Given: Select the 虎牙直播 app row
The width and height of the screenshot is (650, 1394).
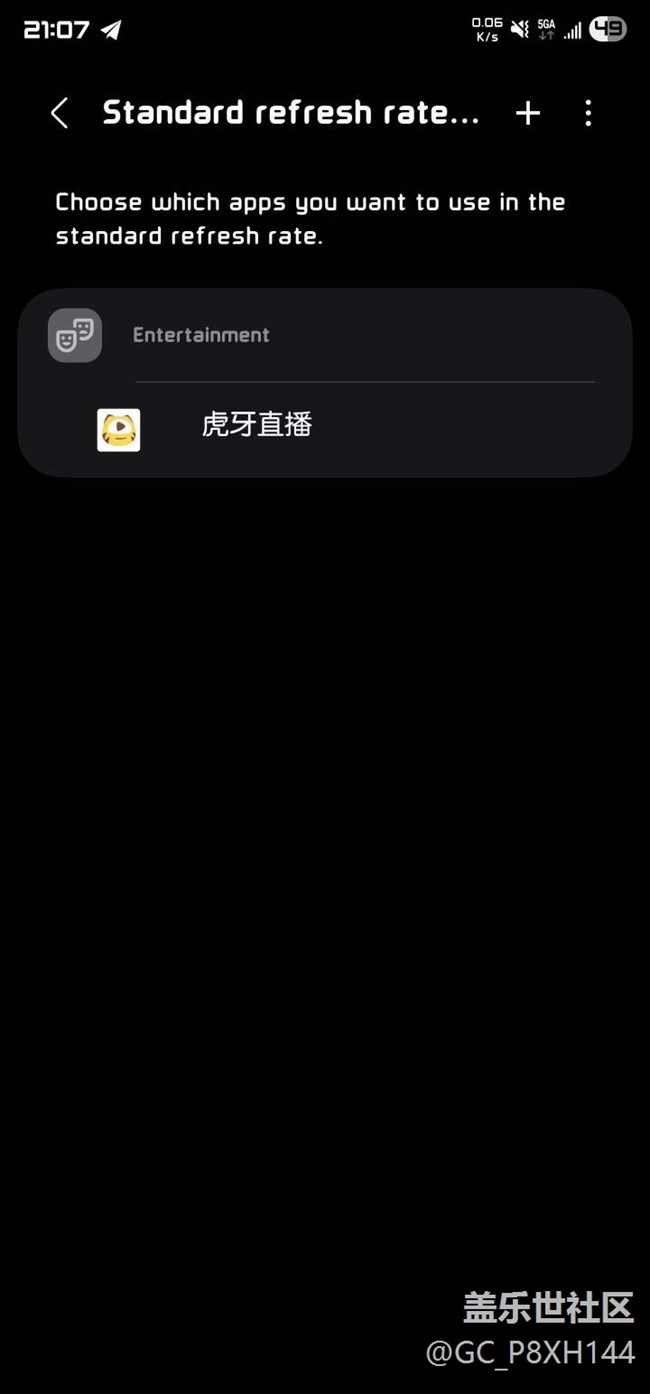Looking at the screenshot, I should pos(325,428).
